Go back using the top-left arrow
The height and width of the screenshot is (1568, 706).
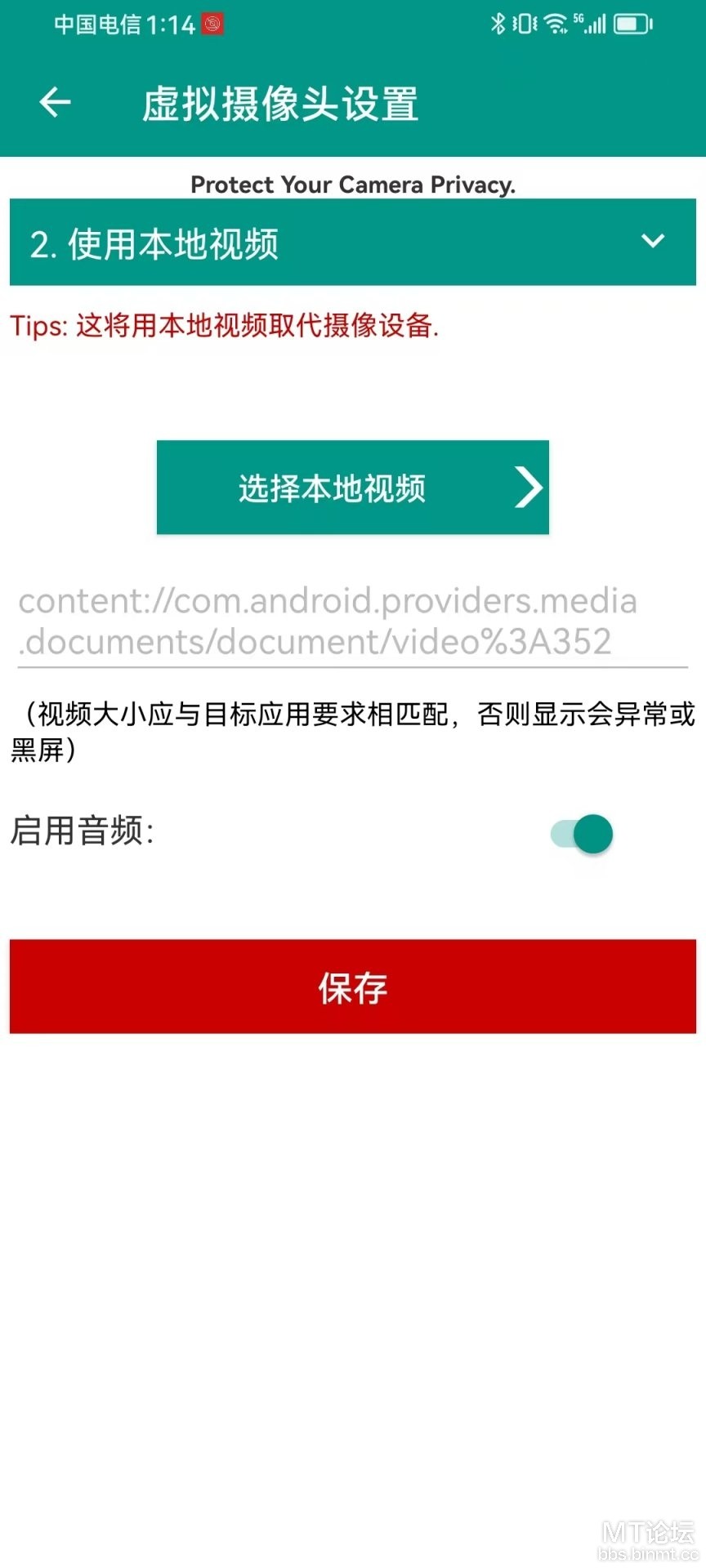pyautogui.click(x=55, y=103)
